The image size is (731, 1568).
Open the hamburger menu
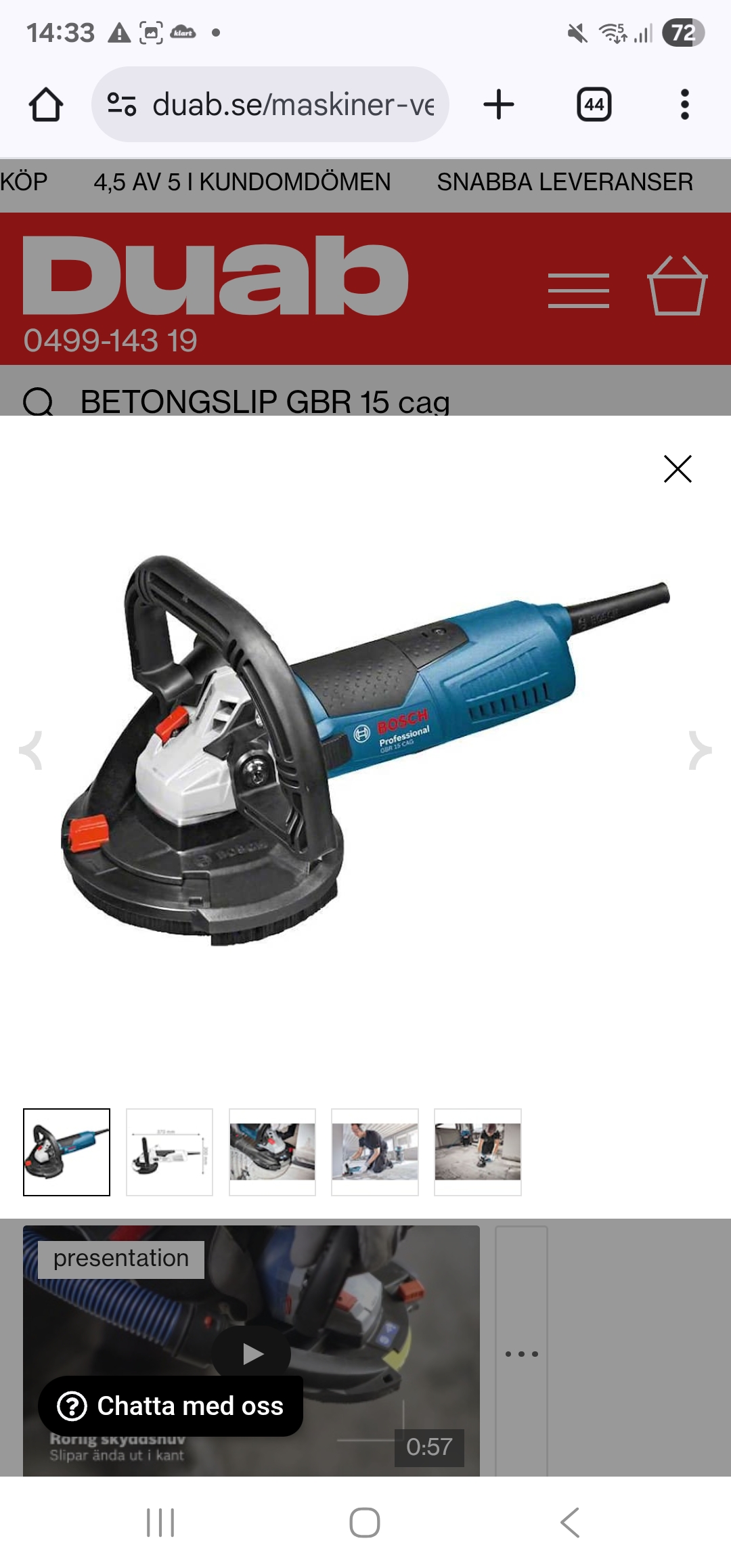(578, 291)
